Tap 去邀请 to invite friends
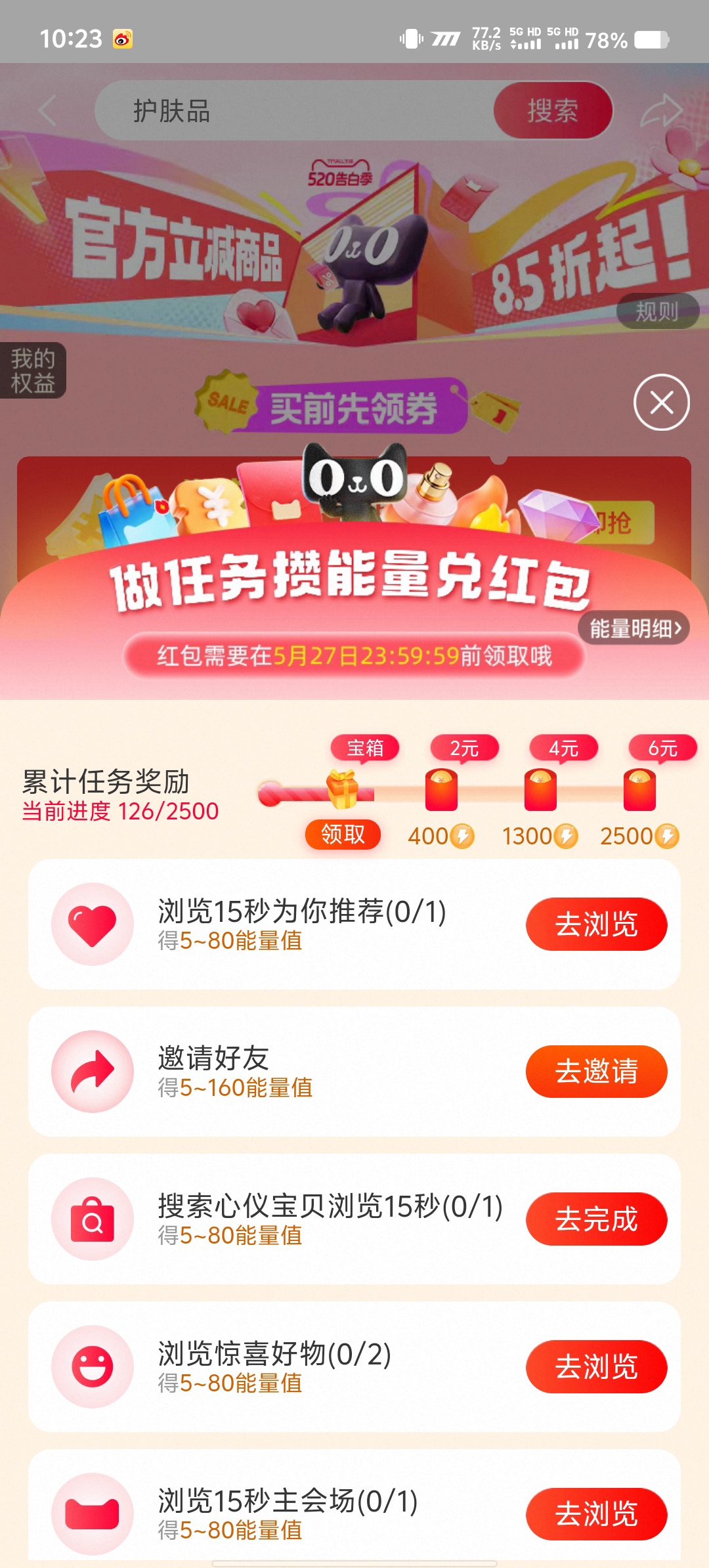 tap(596, 1071)
